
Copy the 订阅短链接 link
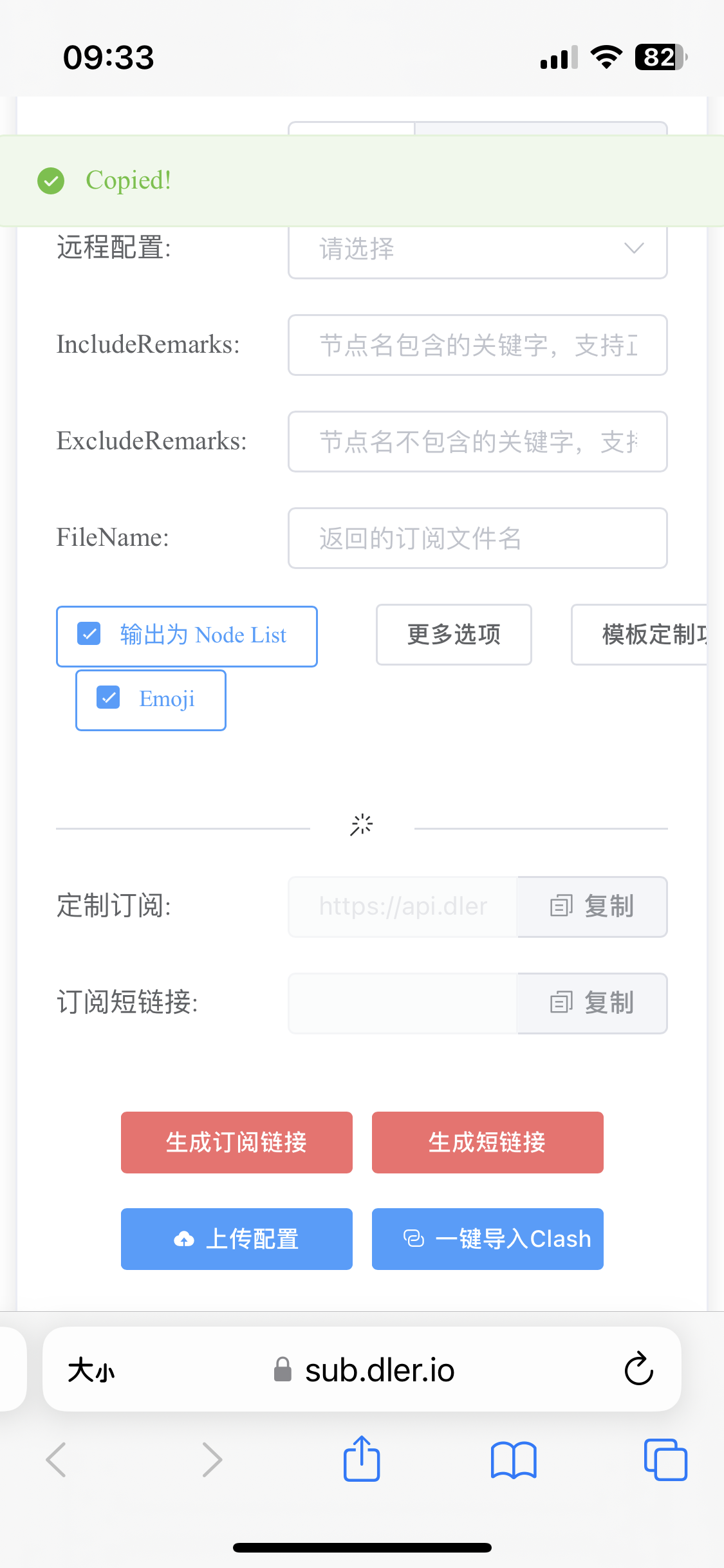click(592, 1003)
